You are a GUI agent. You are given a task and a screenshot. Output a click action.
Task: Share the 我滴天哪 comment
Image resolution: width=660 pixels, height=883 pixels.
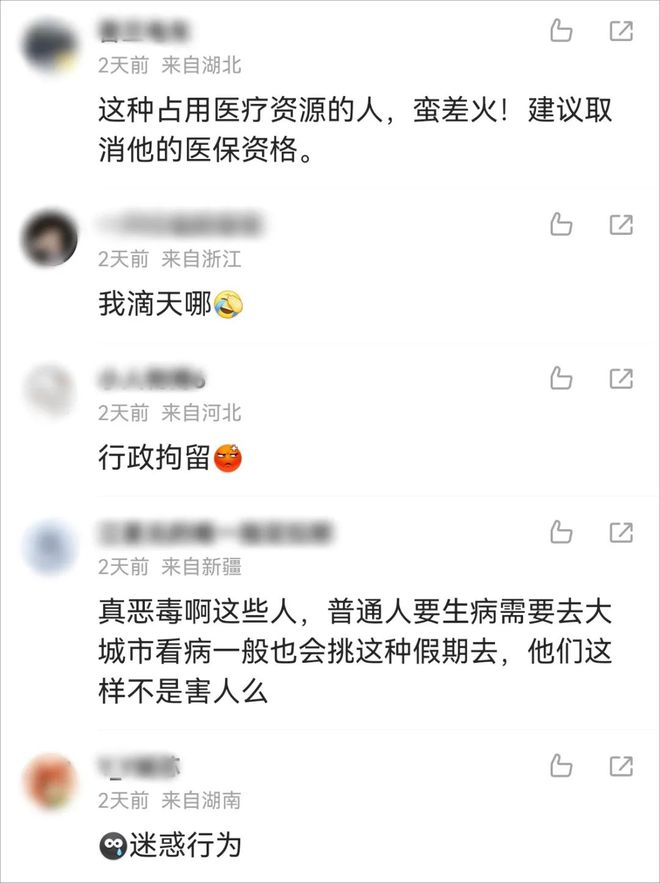(621, 225)
